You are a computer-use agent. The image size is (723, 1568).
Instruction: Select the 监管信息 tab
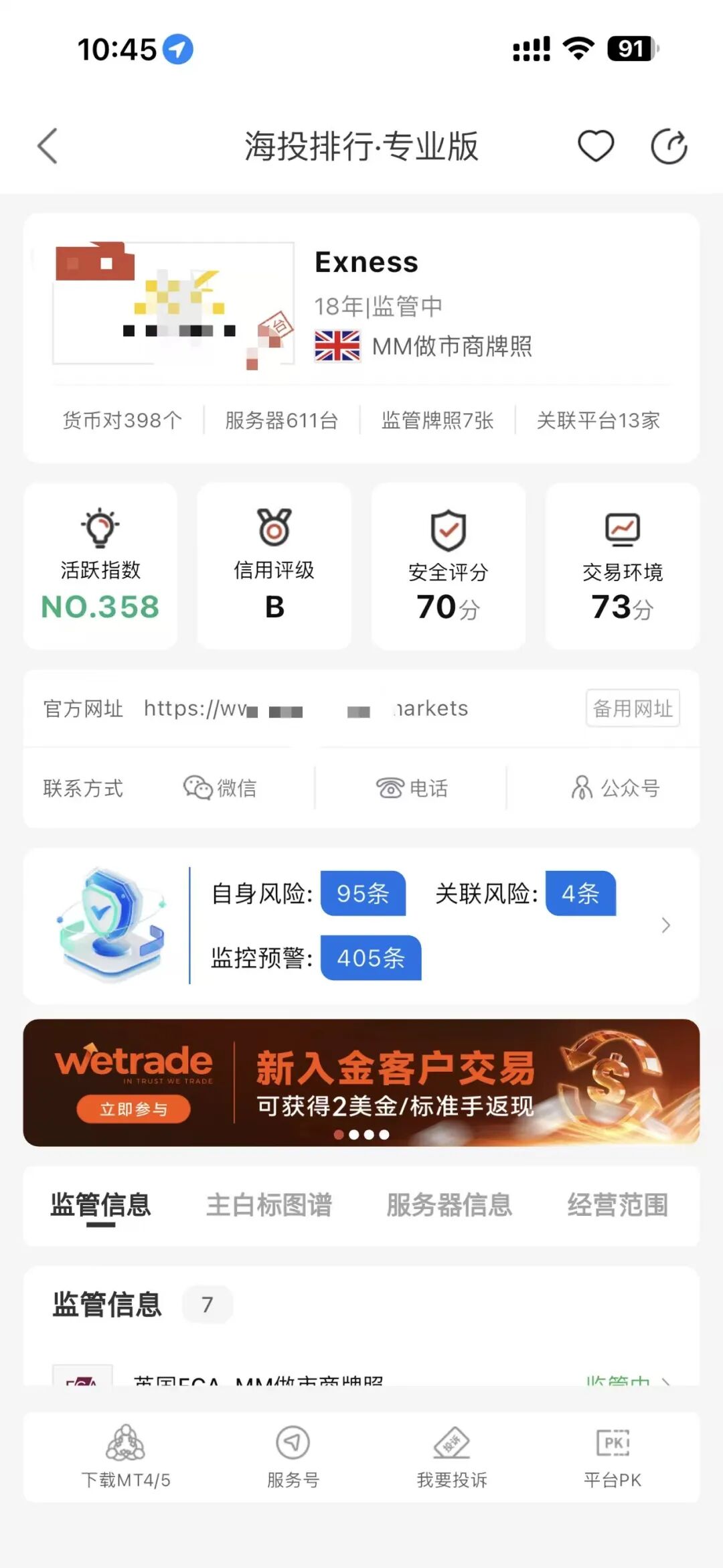point(99,1205)
